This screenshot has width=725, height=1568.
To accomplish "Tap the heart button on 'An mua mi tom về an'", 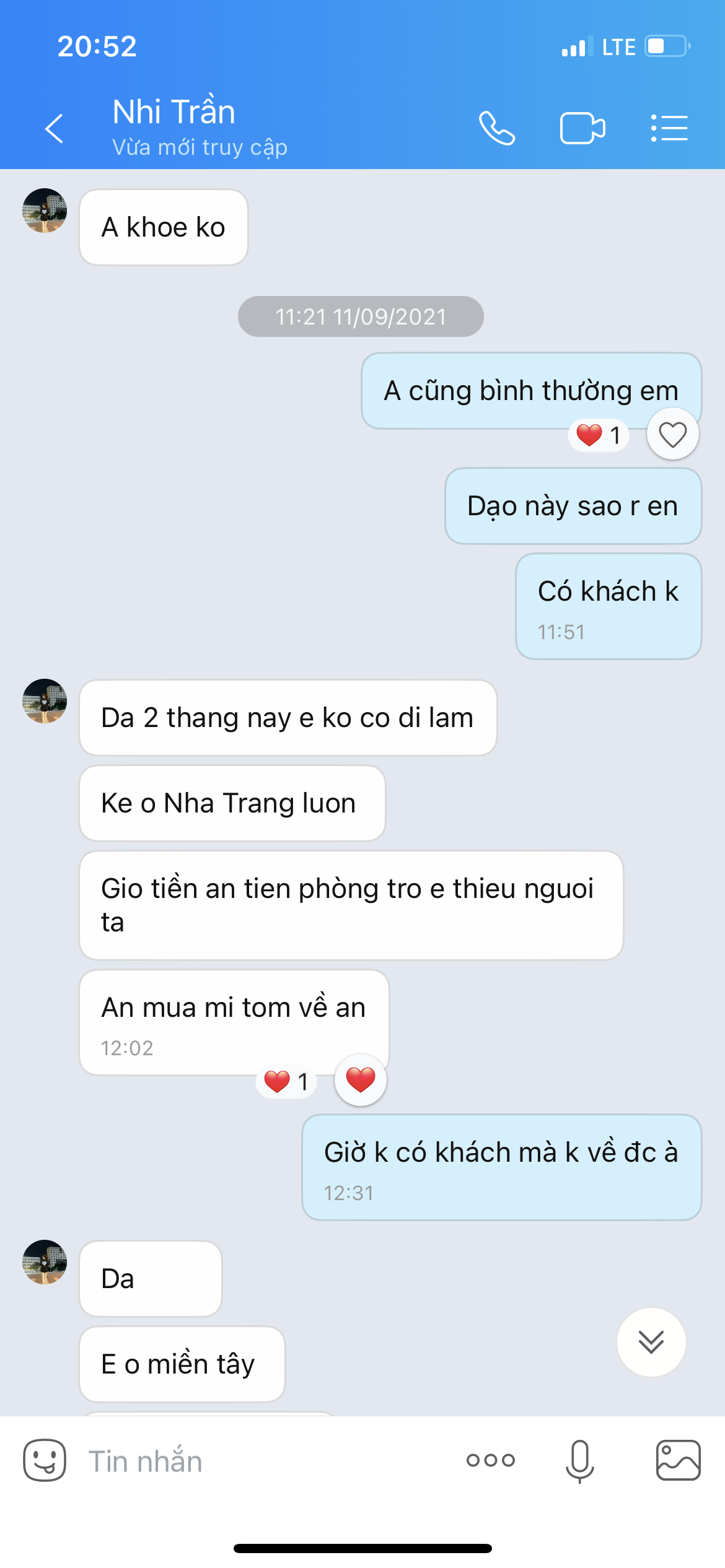I will point(360,1080).
